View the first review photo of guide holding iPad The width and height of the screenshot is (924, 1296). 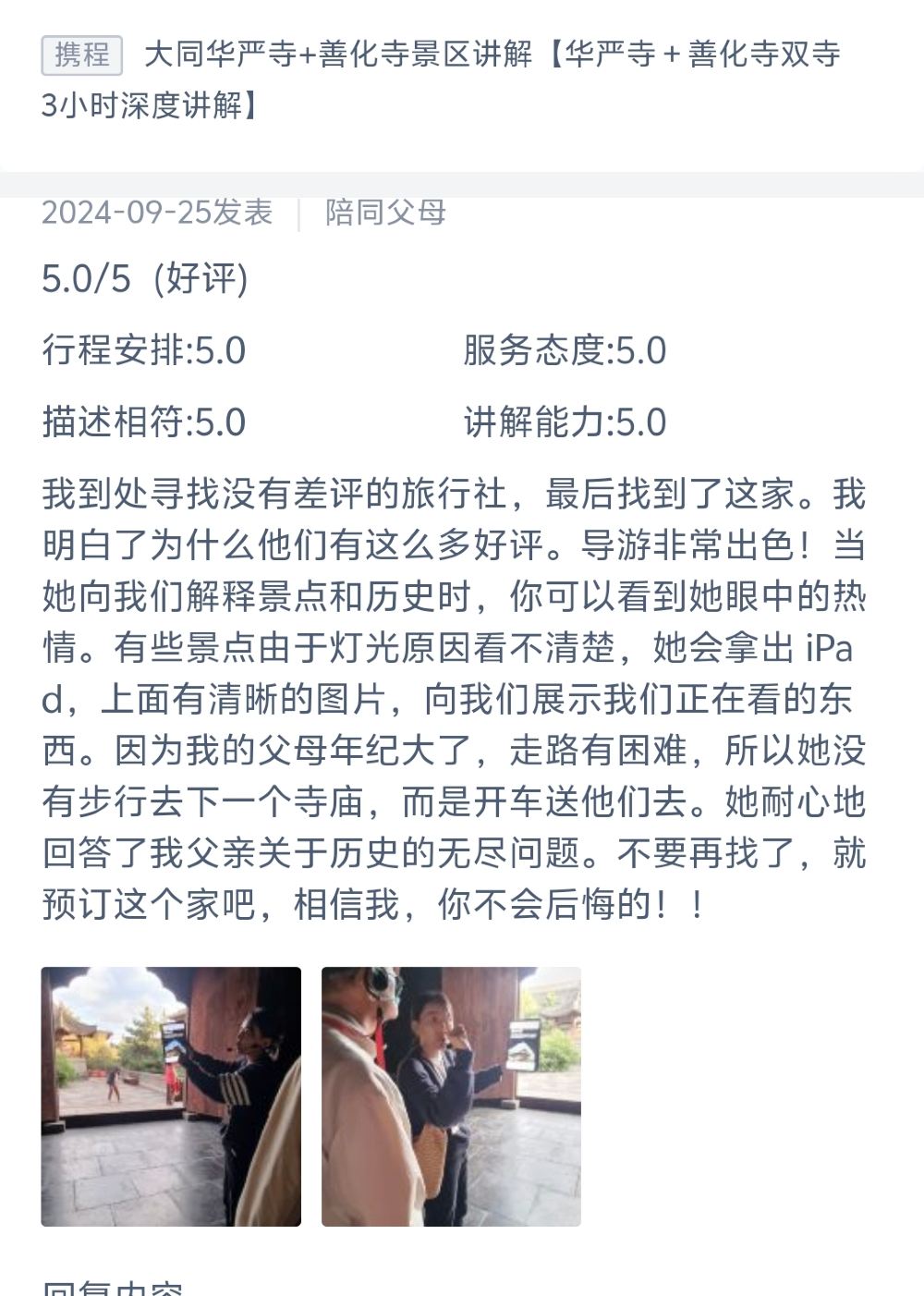[171, 1096]
